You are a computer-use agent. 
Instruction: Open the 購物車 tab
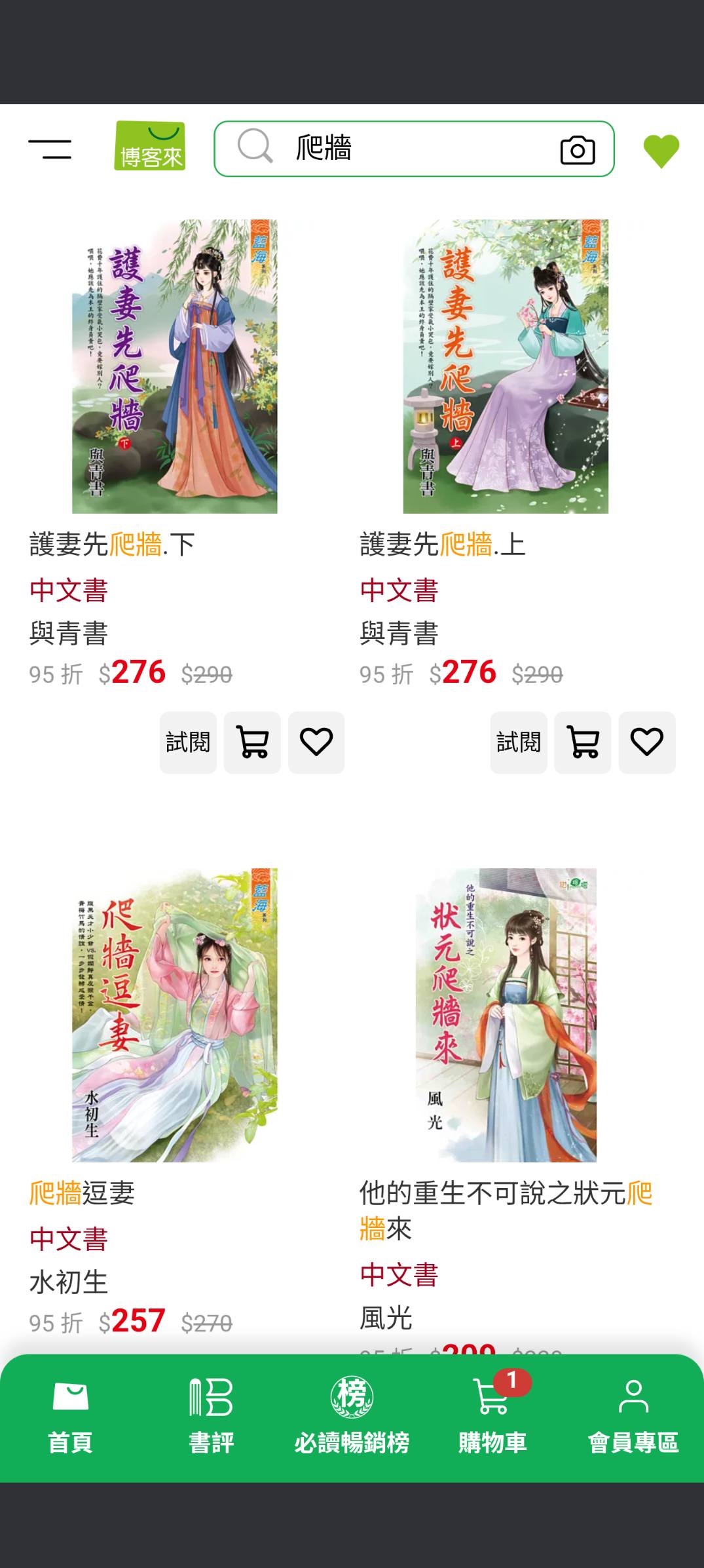[493, 1418]
